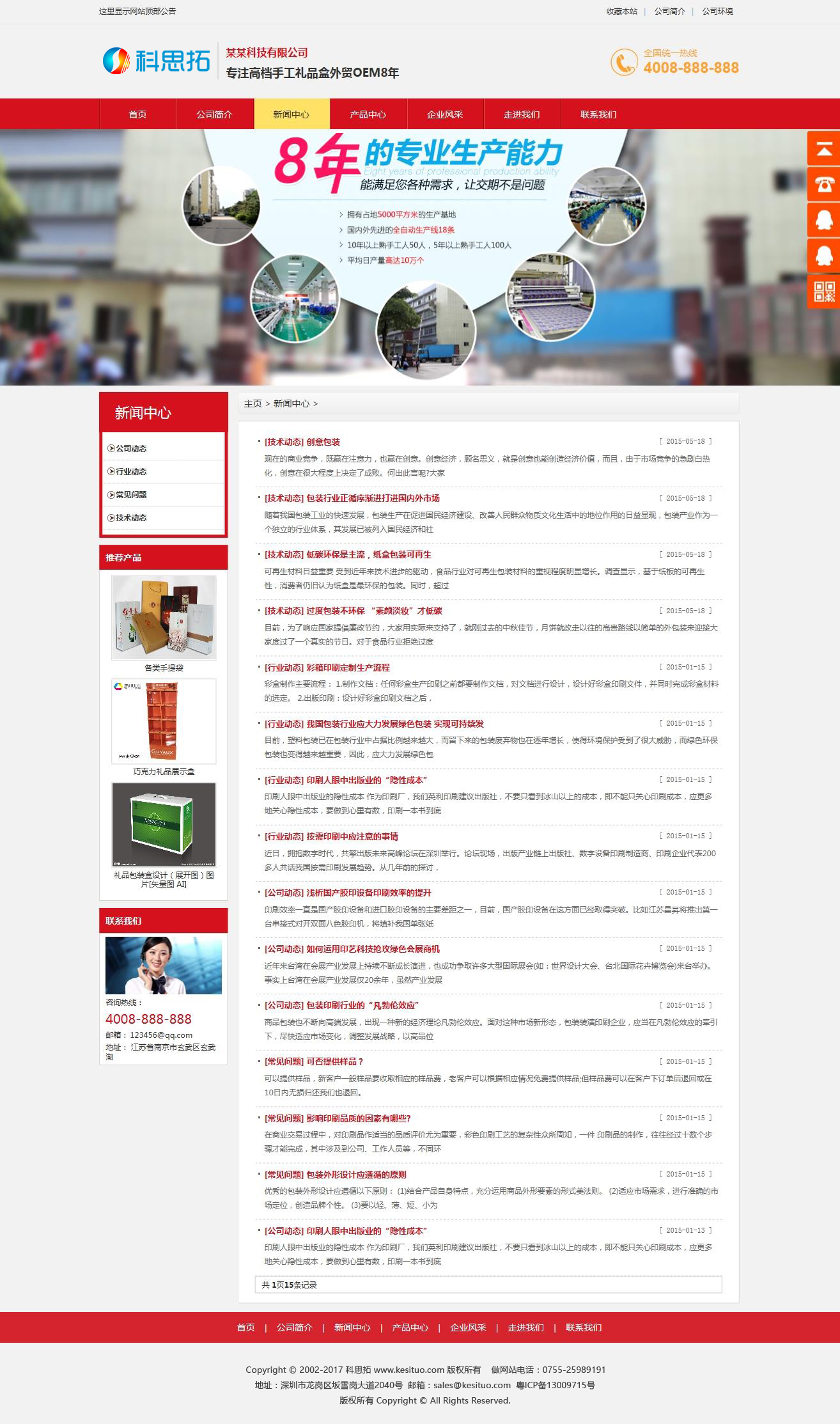Open article 包装外形设计应遵循的原则
The height and width of the screenshot is (1424, 840).
click(356, 1175)
